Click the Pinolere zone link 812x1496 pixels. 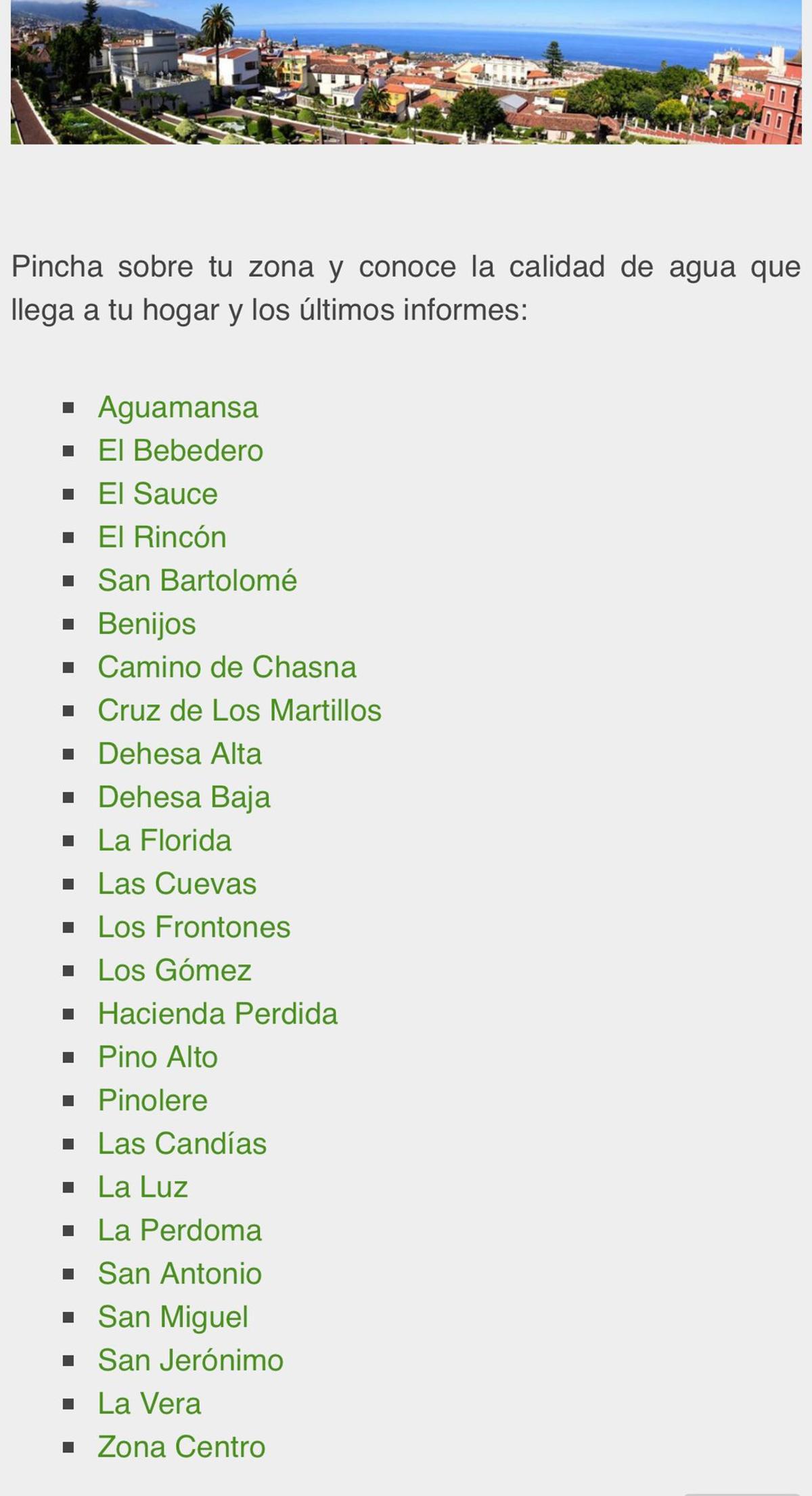152,1101
